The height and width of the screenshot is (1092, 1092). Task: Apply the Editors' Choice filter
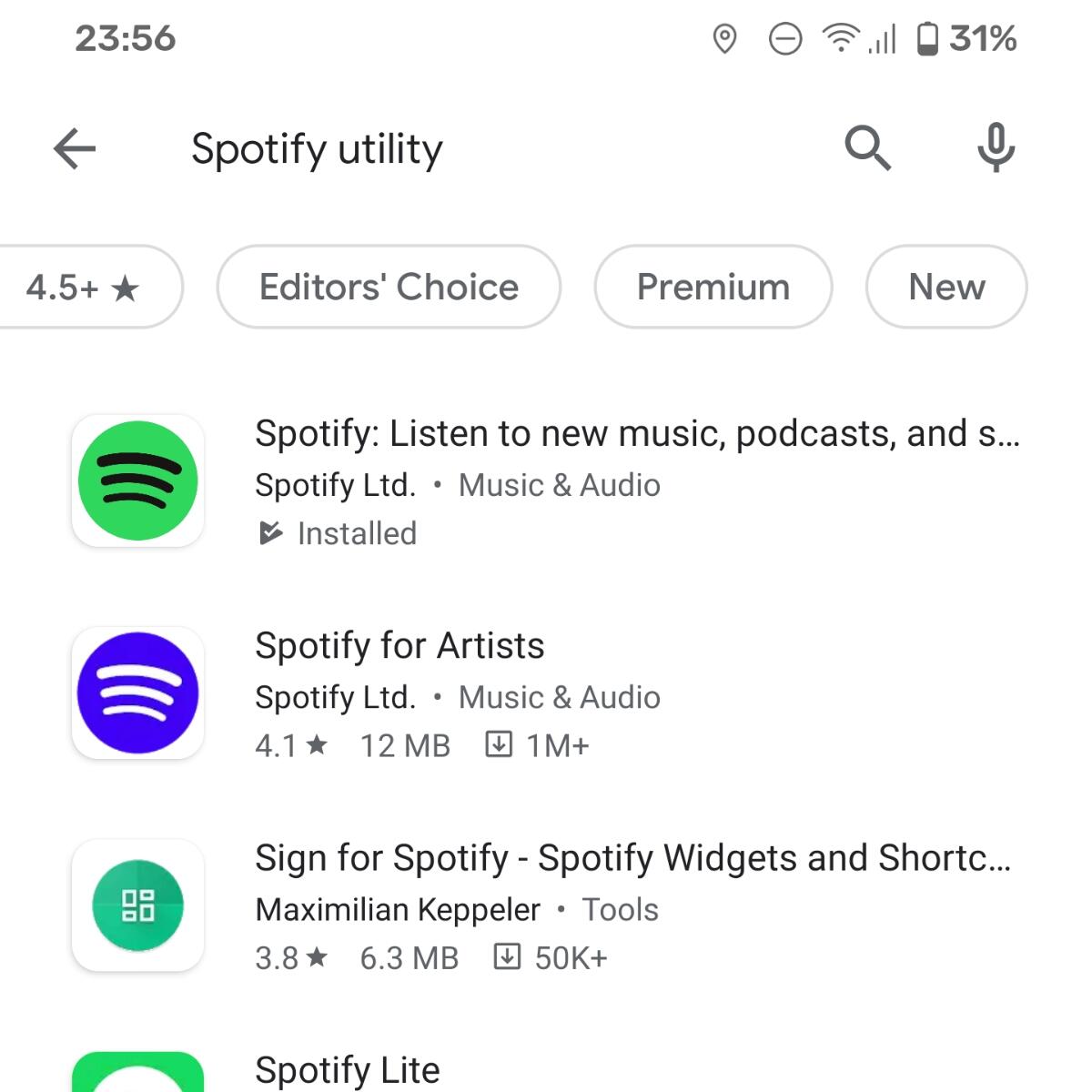pos(389,288)
